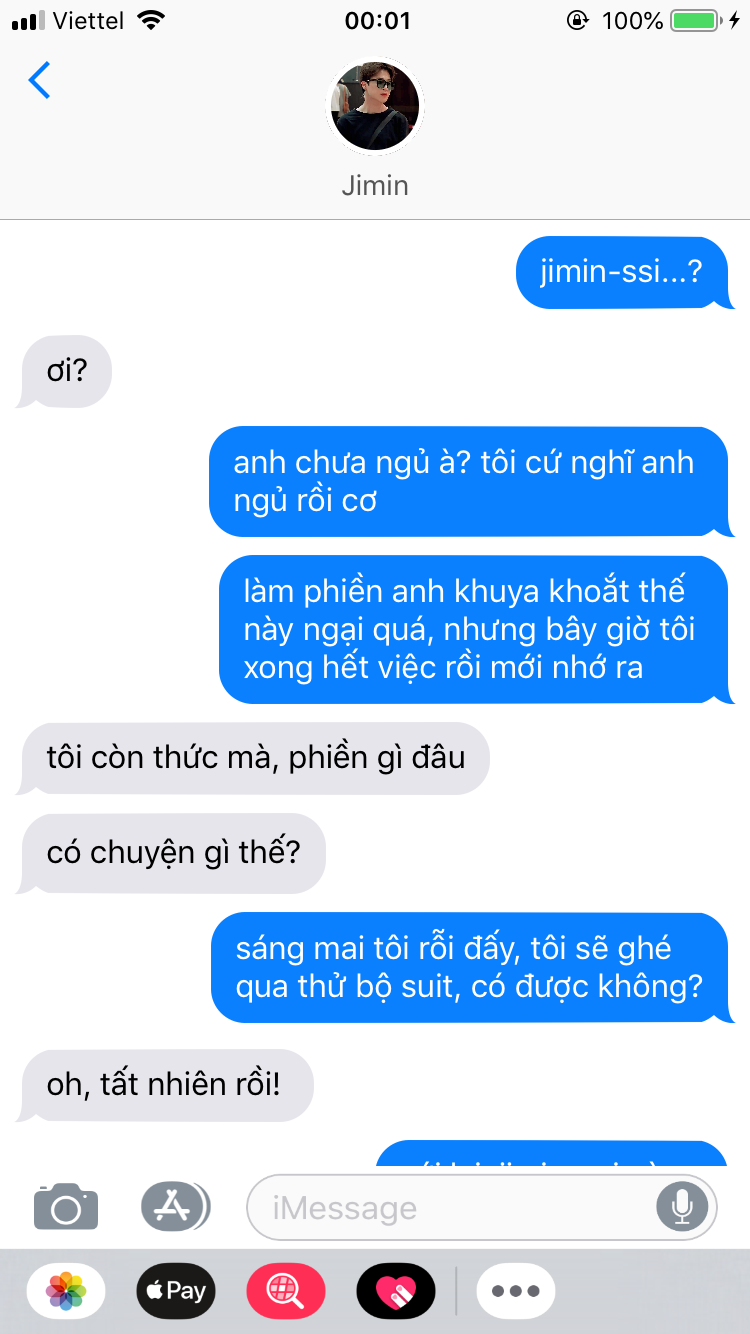
Task: Open the Digital Touch heart app
Action: click(x=396, y=1291)
